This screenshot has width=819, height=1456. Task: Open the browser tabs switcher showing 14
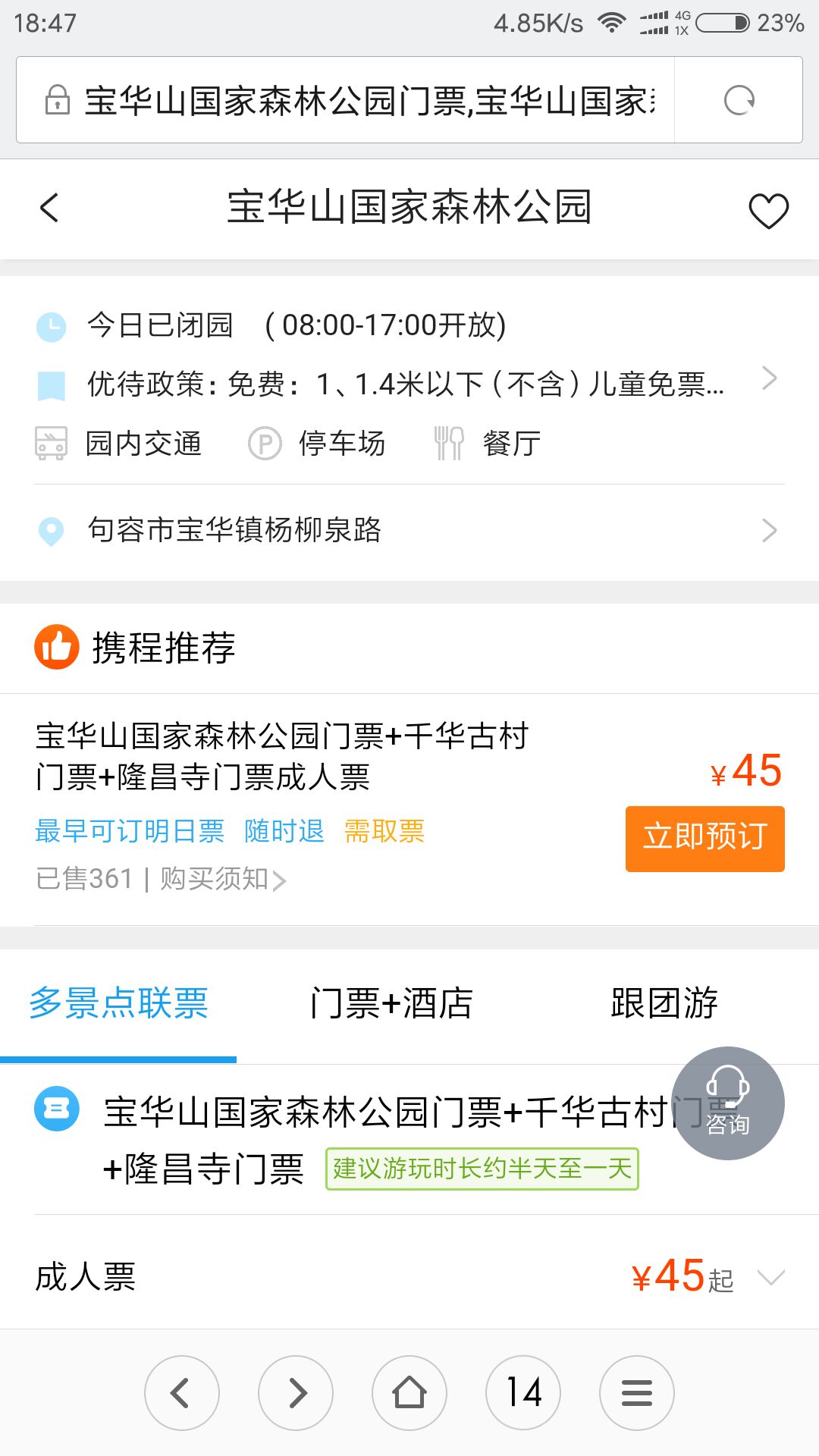[523, 1393]
